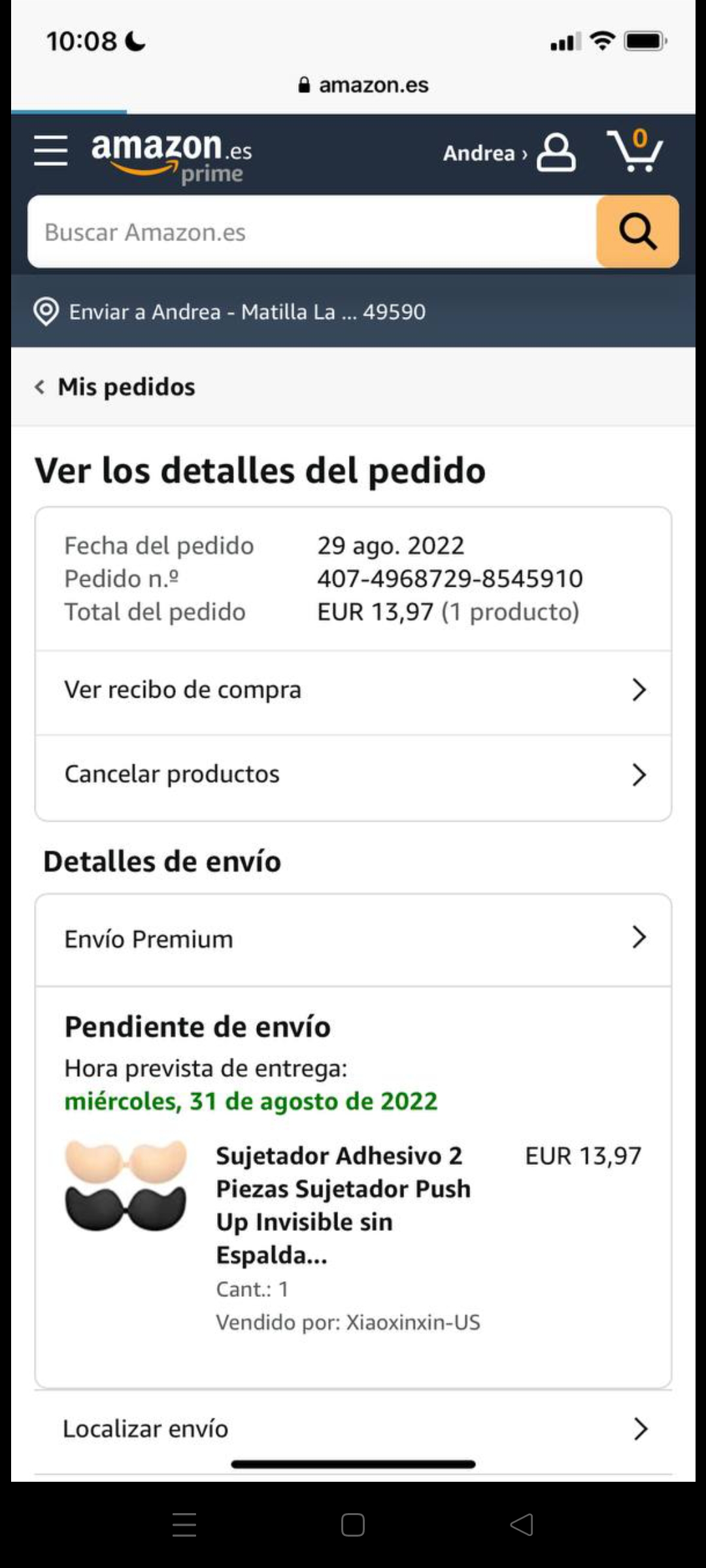Tap the orange search magnifier button
This screenshot has height=1568, width=706.
click(637, 232)
